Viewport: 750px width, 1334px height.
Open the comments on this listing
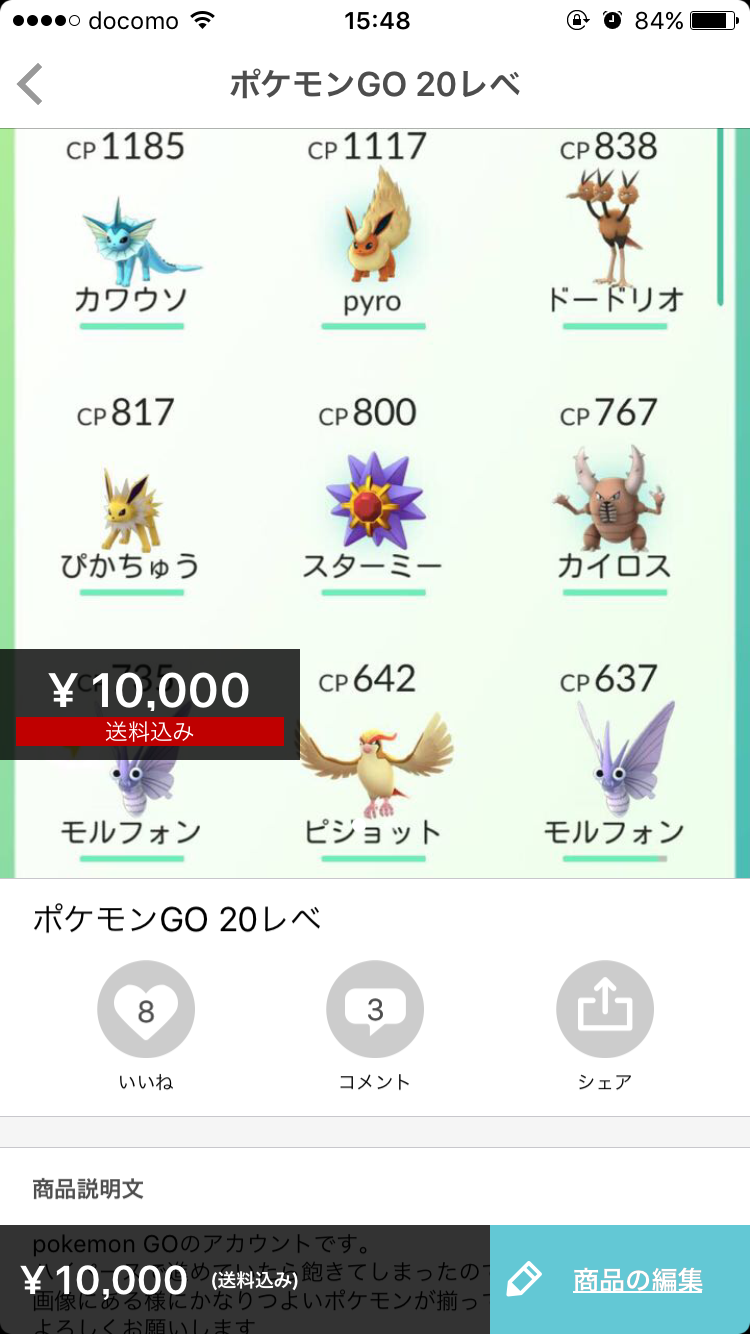[x=375, y=1010]
